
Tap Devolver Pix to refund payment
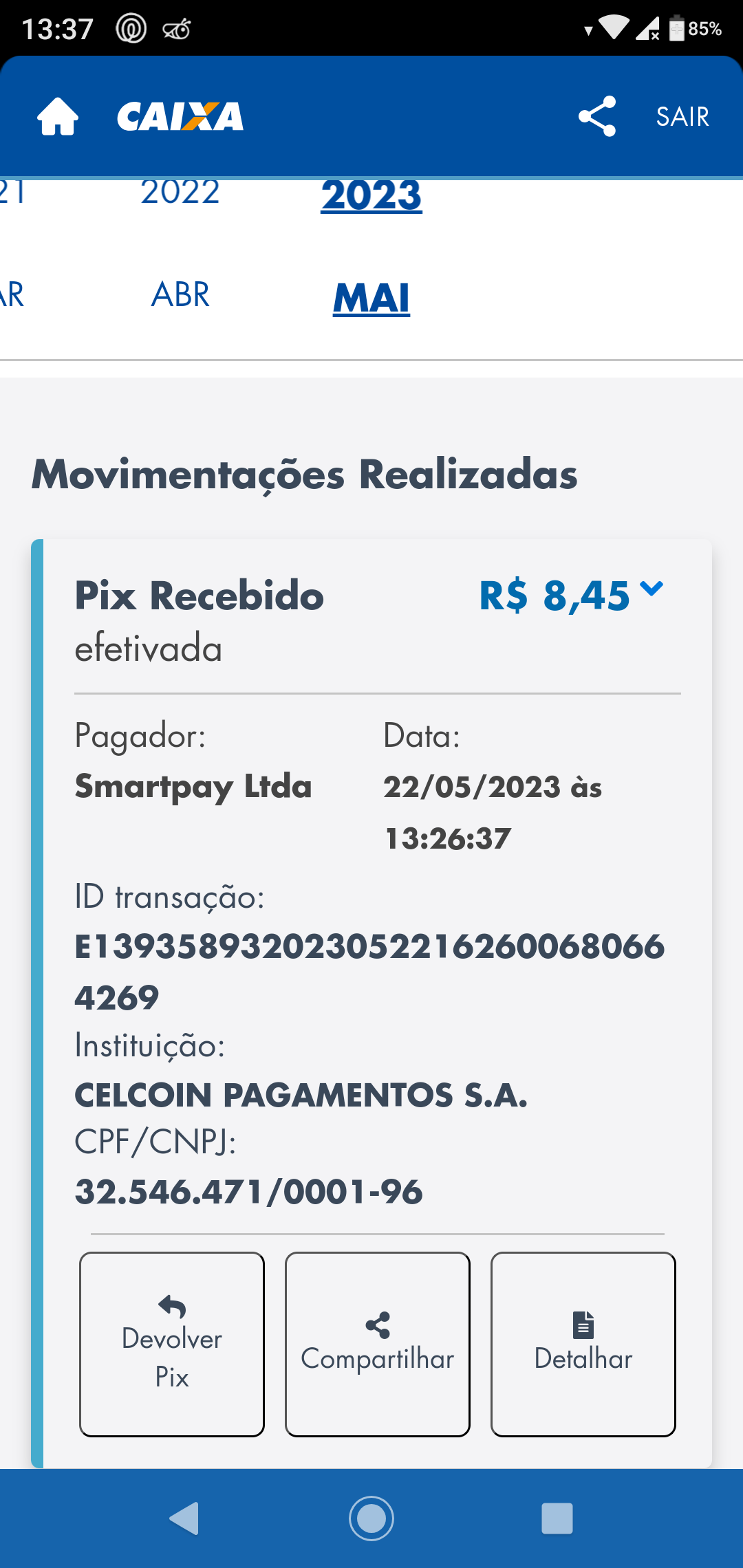click(x=172, y=1344)
